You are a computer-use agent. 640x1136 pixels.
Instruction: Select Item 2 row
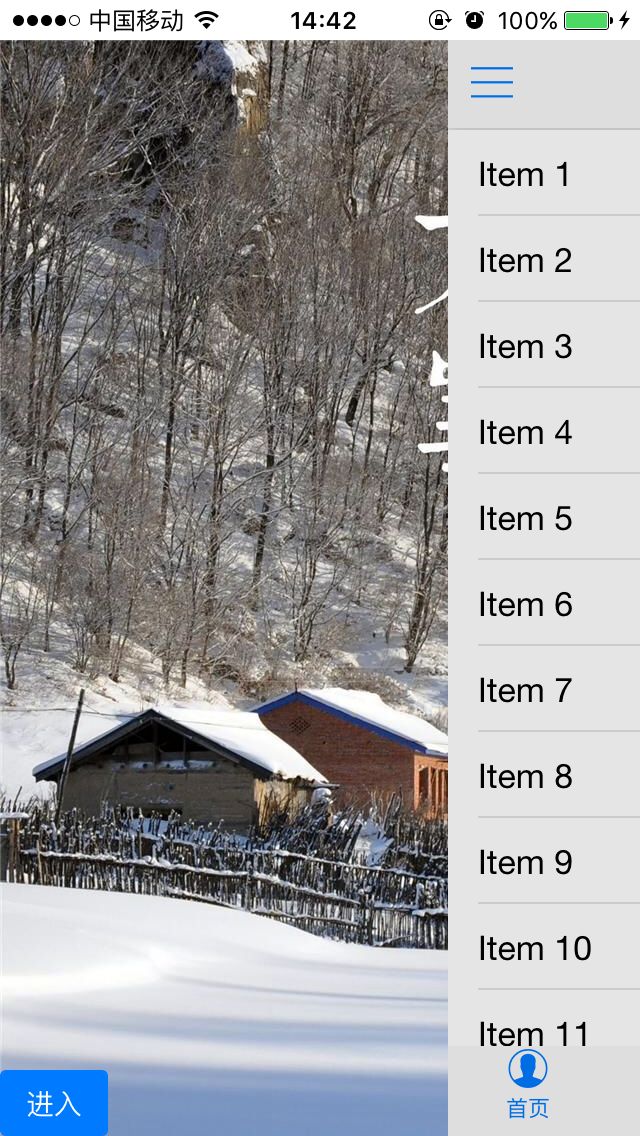pos(544,259)
